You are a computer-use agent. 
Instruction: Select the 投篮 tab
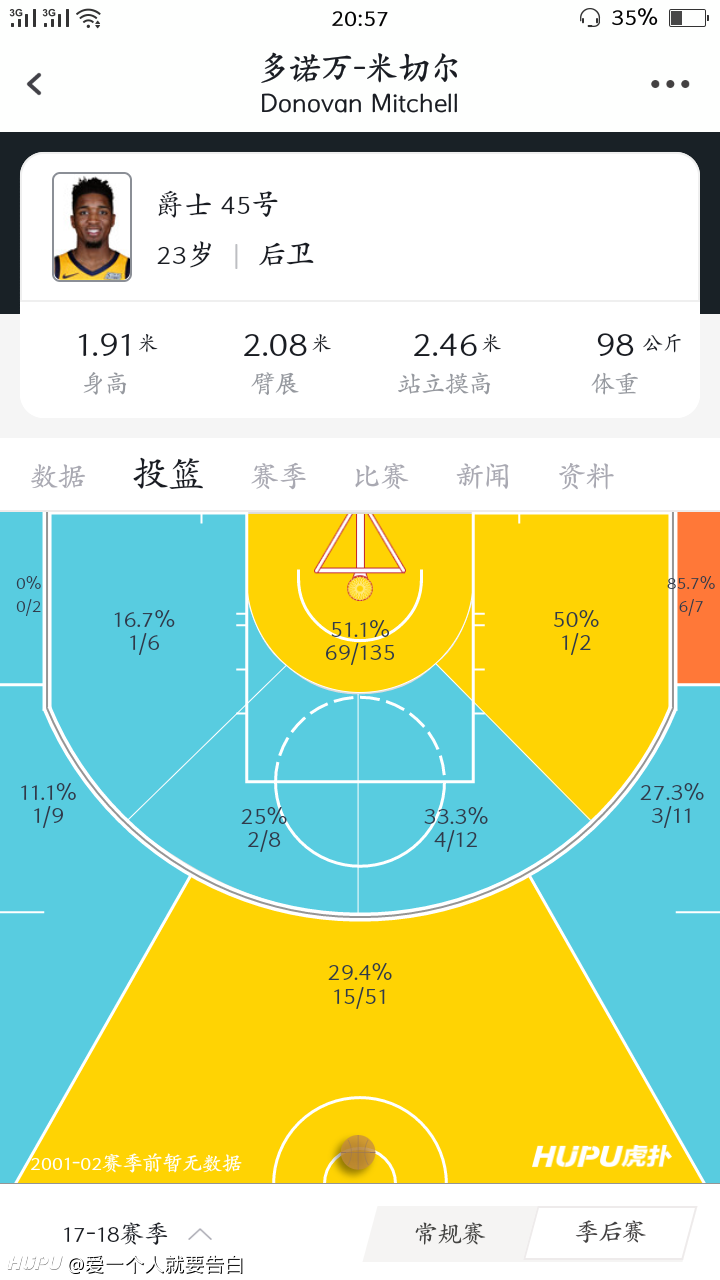(x=169, y=474)
